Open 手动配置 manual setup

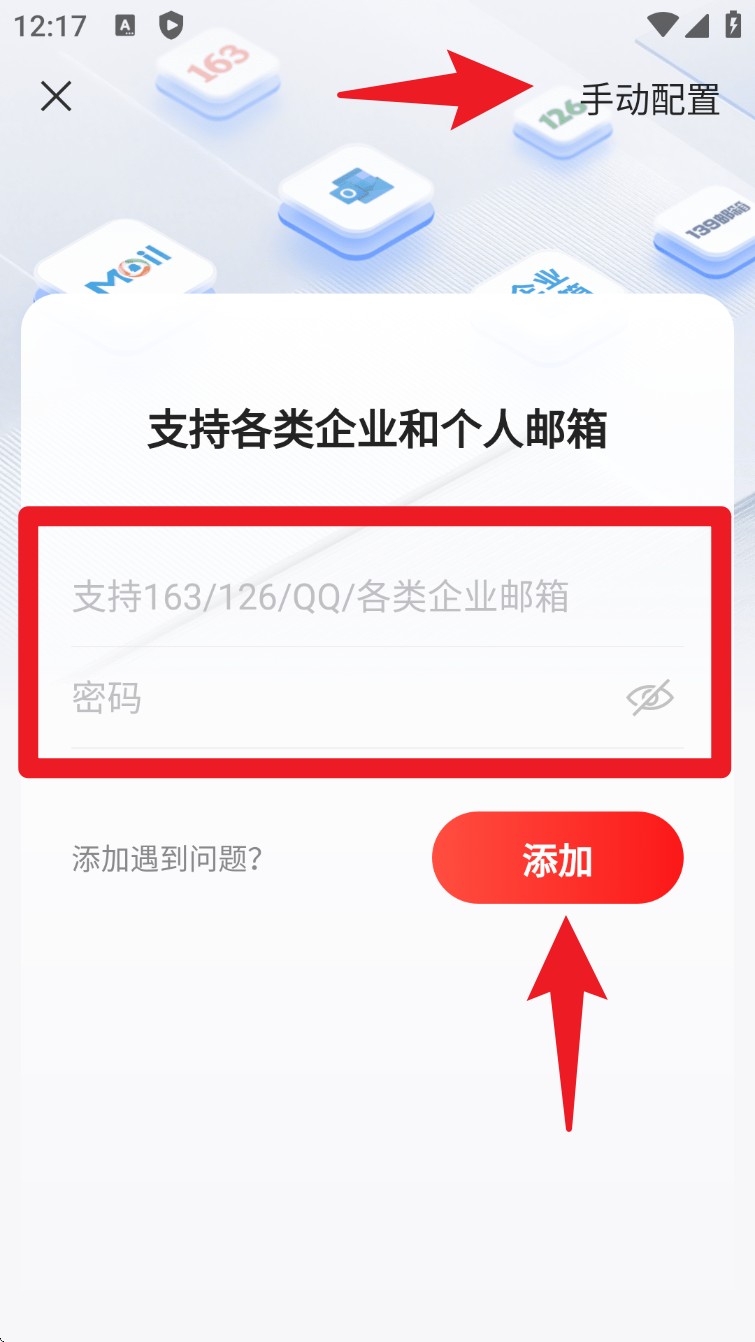[650, 100]
